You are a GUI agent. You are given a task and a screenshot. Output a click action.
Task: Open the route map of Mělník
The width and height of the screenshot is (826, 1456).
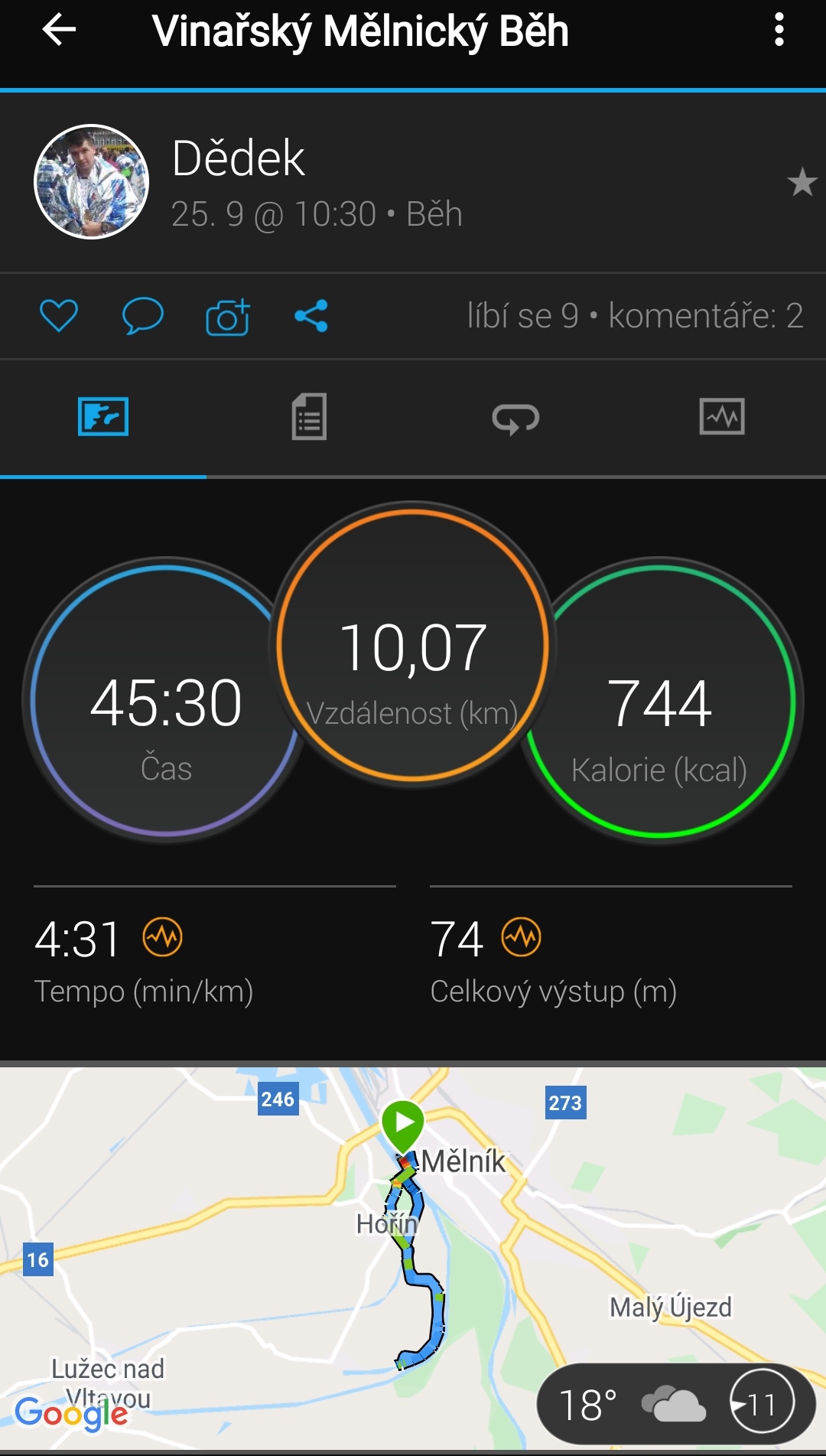413,1258
